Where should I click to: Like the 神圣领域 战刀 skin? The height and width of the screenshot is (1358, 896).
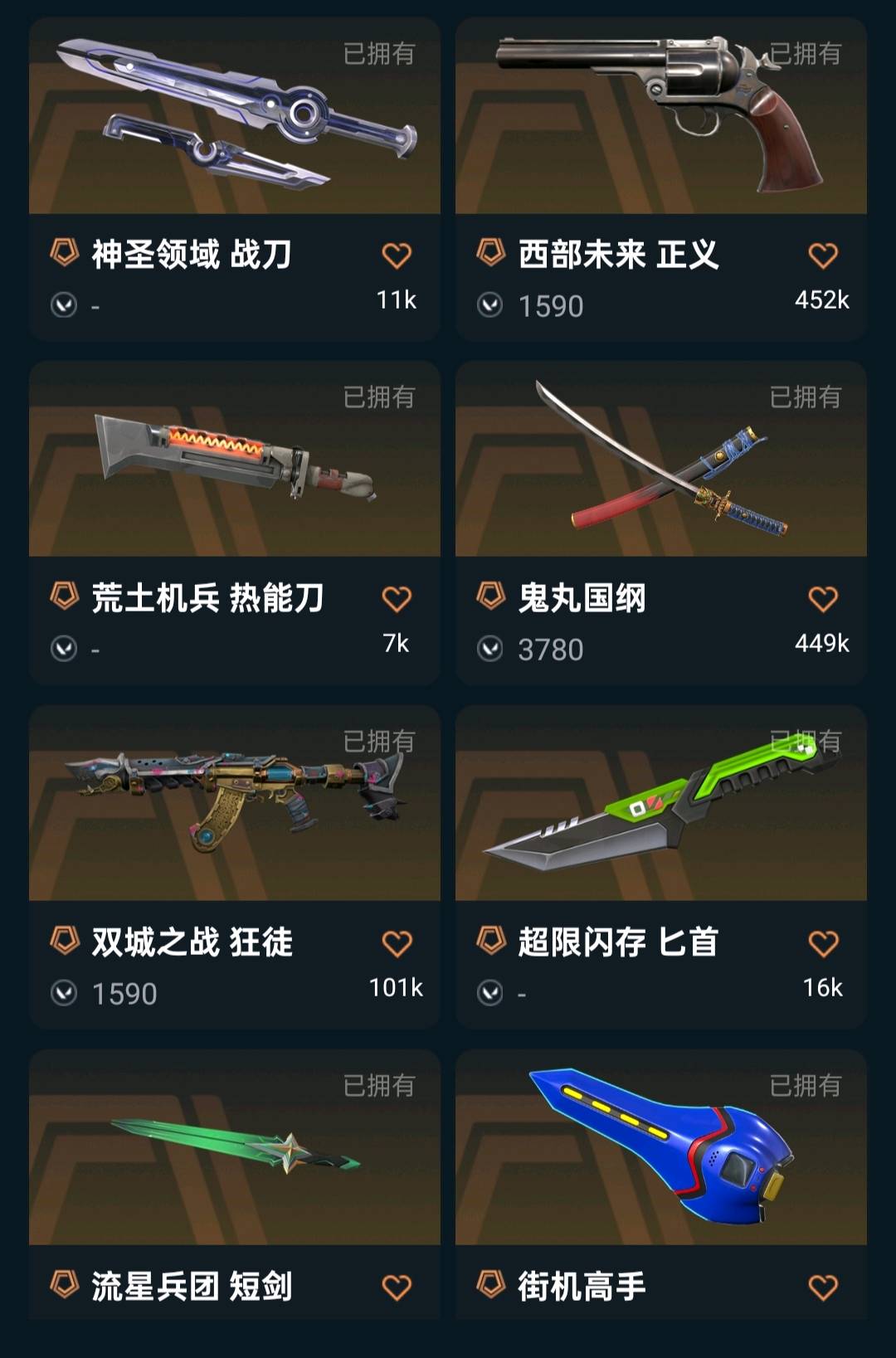point(397,256)
